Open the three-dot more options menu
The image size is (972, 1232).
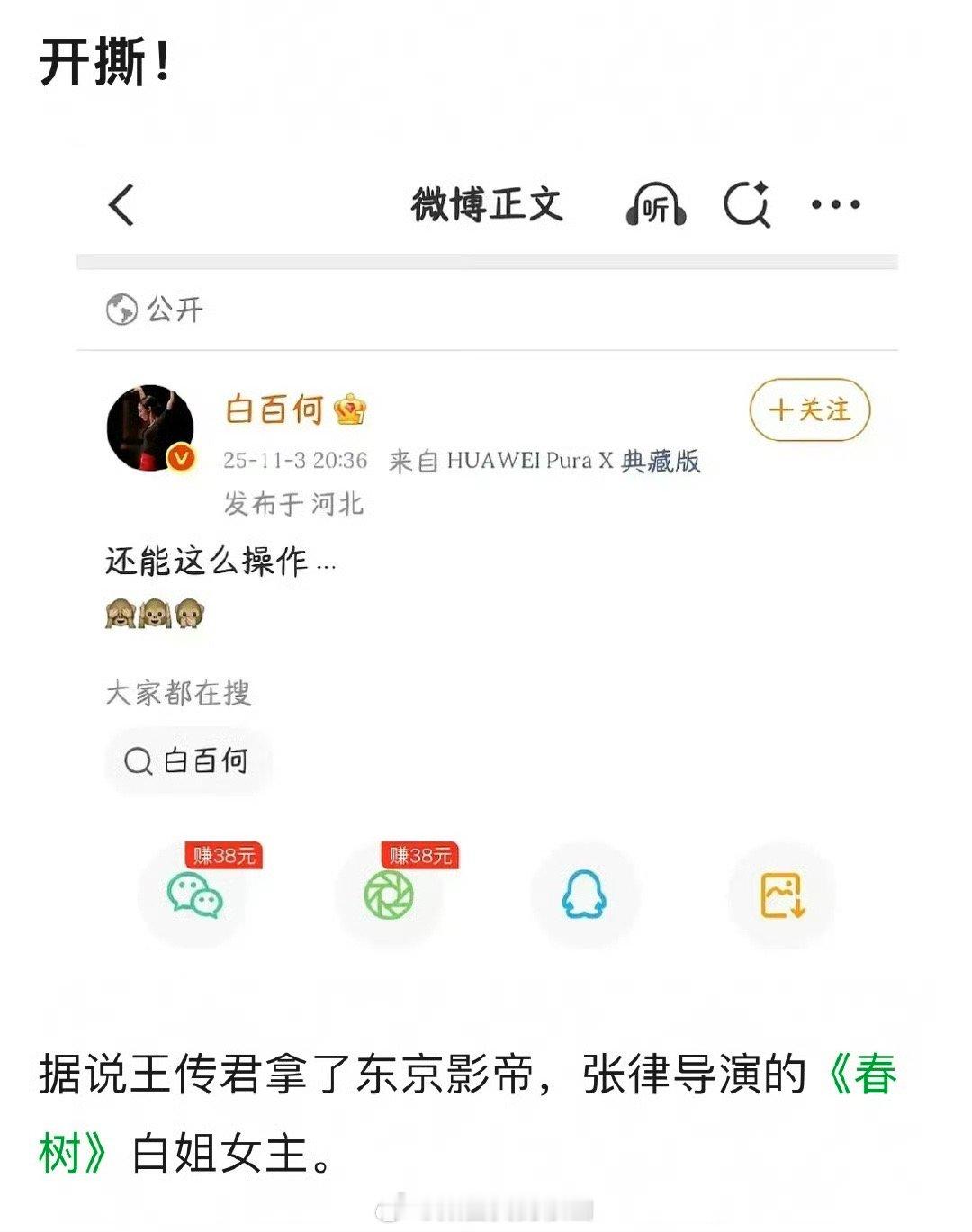tap(836, 205)
